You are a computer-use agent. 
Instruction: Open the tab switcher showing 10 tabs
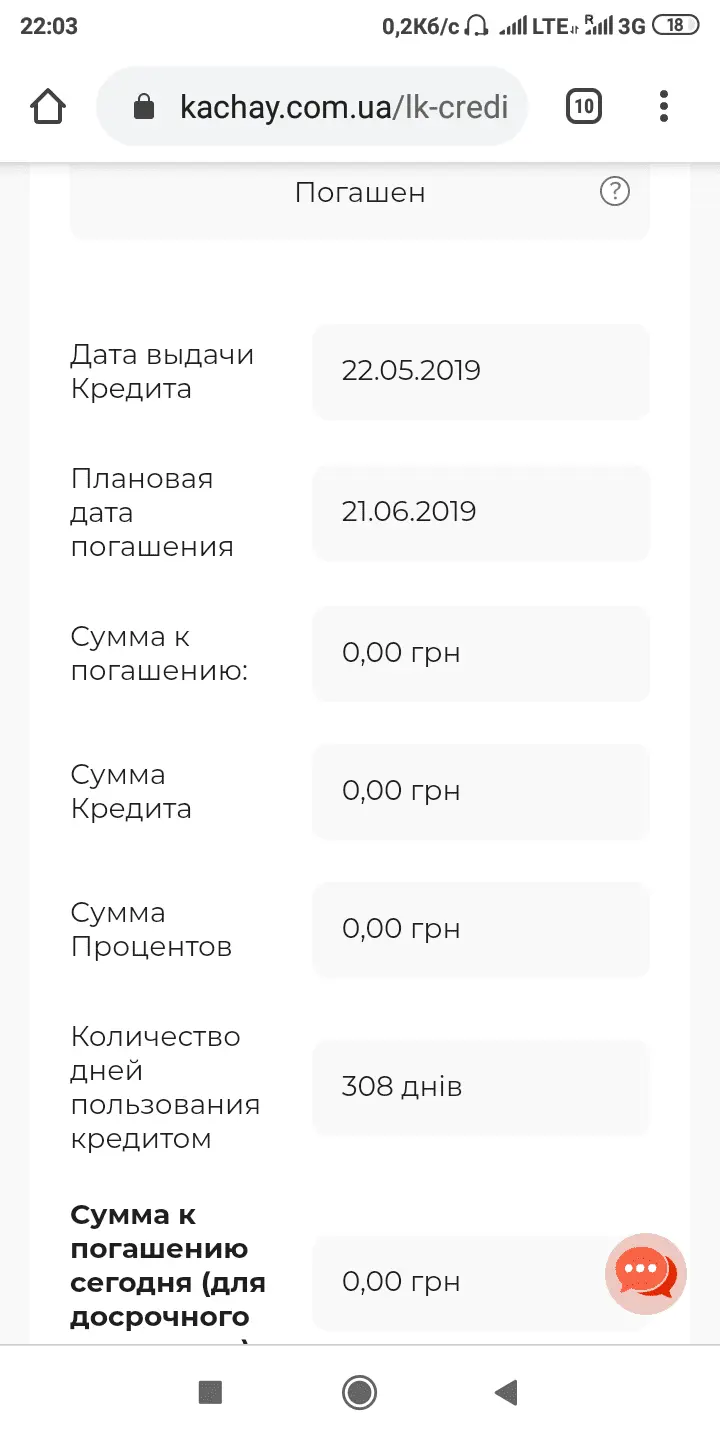pyautogui.click(x=584, y=106)
